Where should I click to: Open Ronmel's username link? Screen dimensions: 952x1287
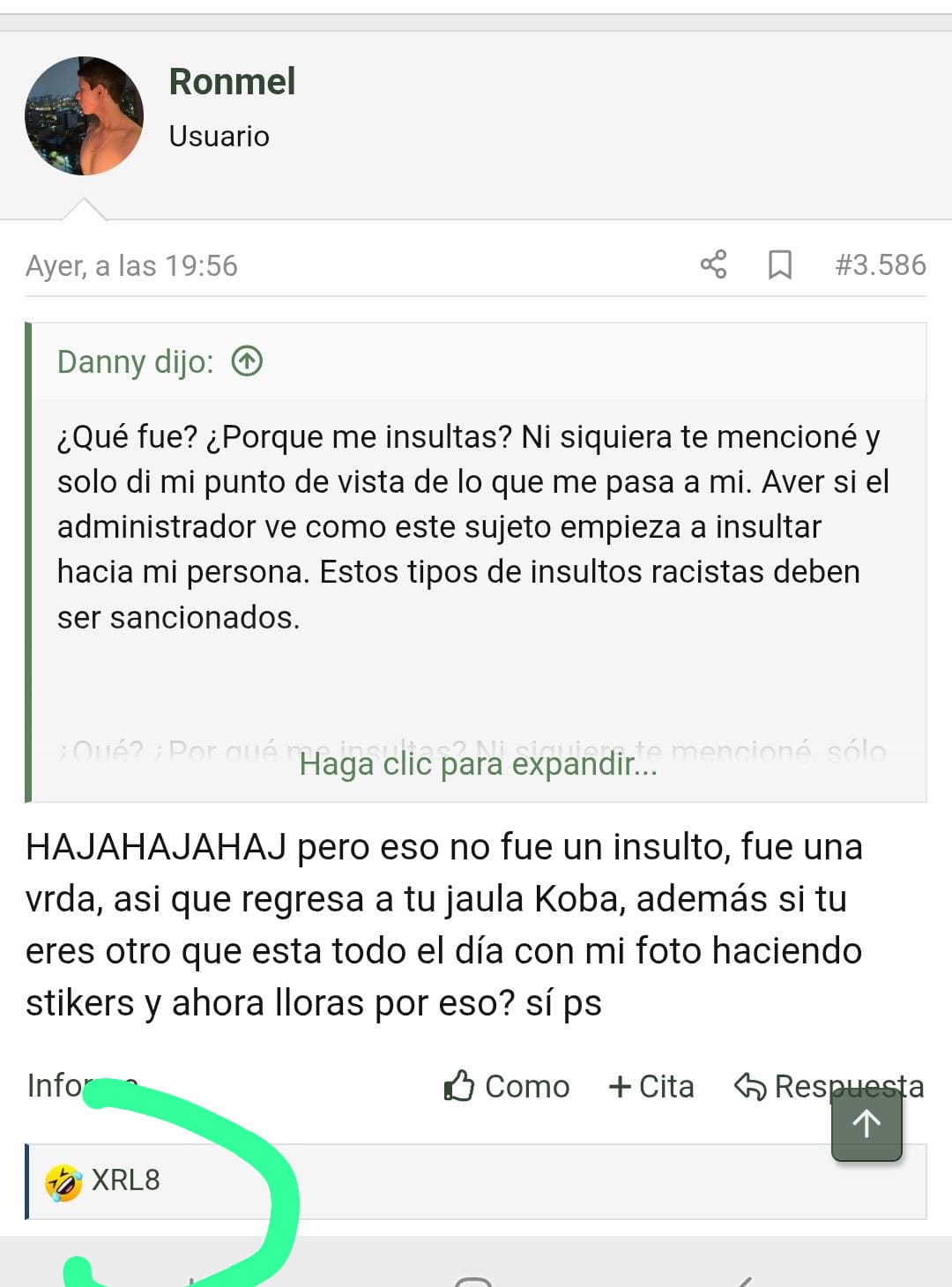coord(232,82)
